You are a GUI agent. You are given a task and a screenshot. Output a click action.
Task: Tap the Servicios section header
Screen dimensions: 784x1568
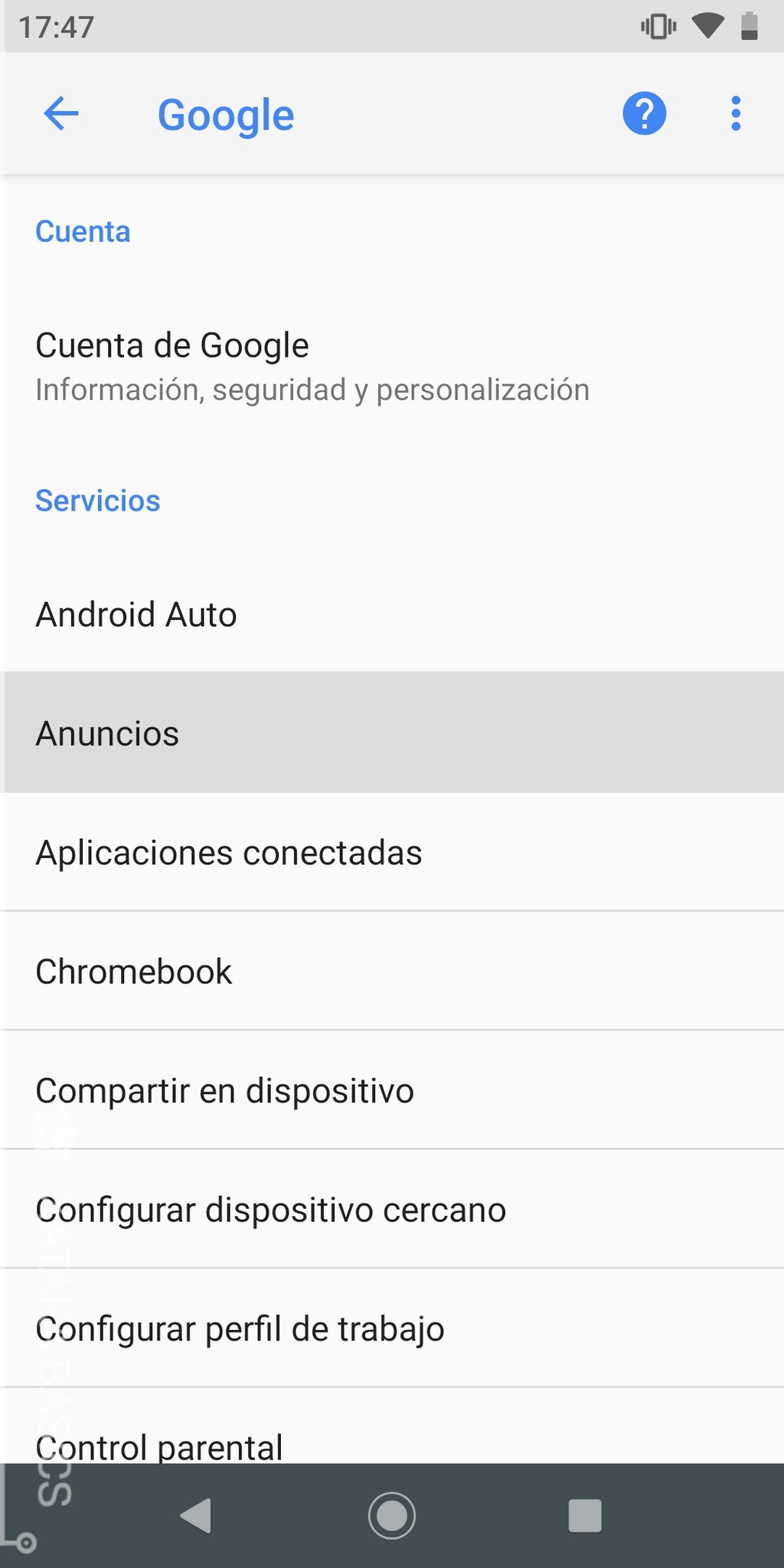click(98, 500)
